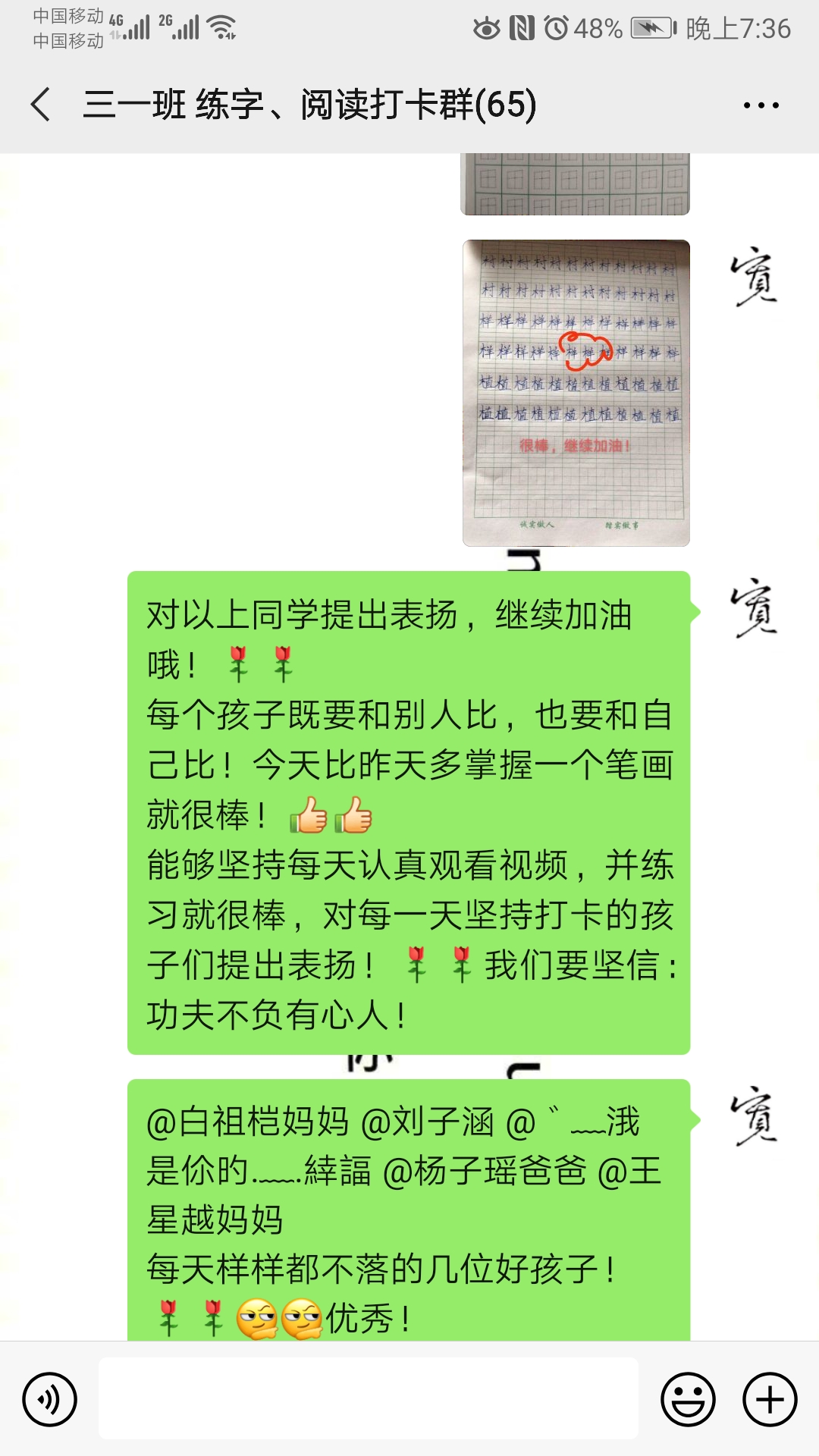The width and height of the screenshot is (819, 1456).
Task: Open the partially visible grid paper image
Action: 575,184
